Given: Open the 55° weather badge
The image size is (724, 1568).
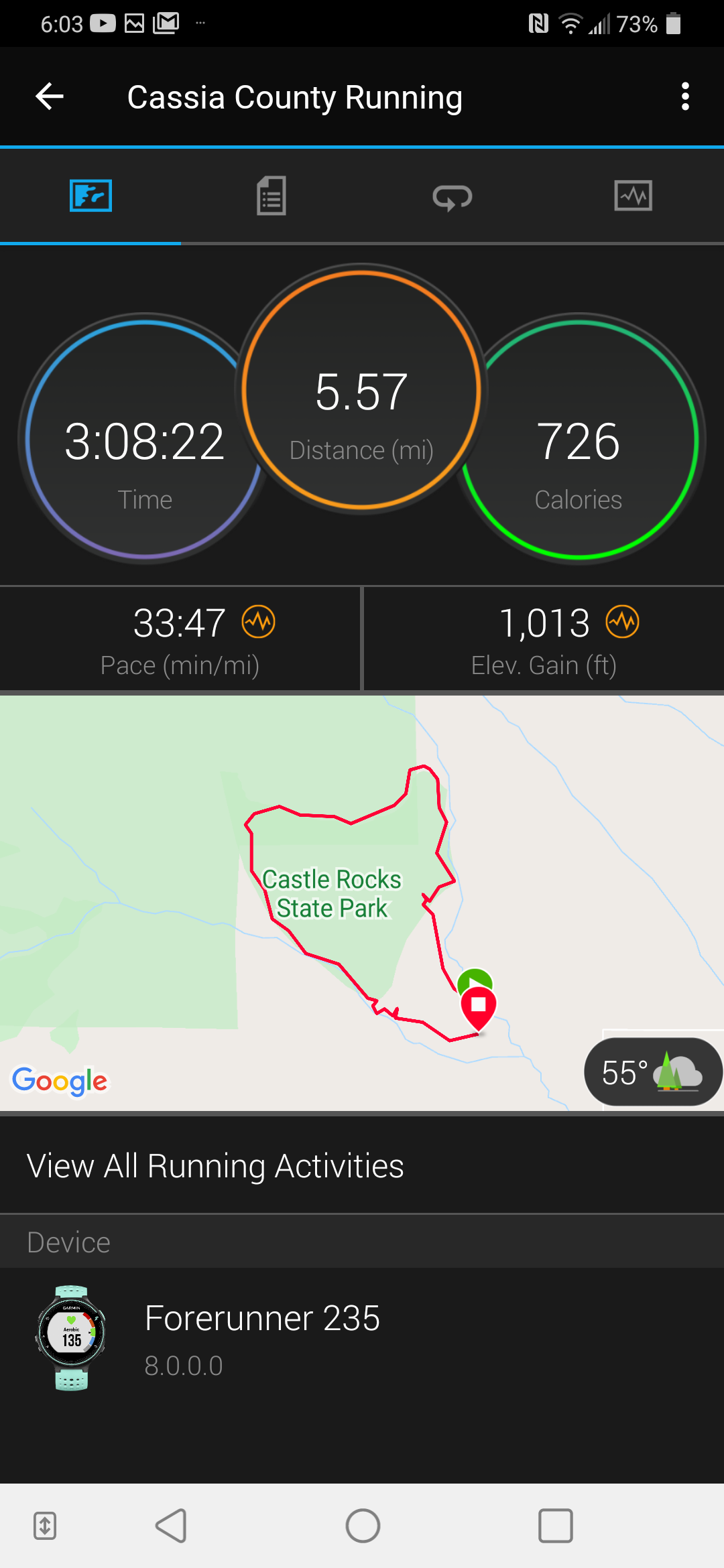Looking at the screenshot, I should (652, 1072).
